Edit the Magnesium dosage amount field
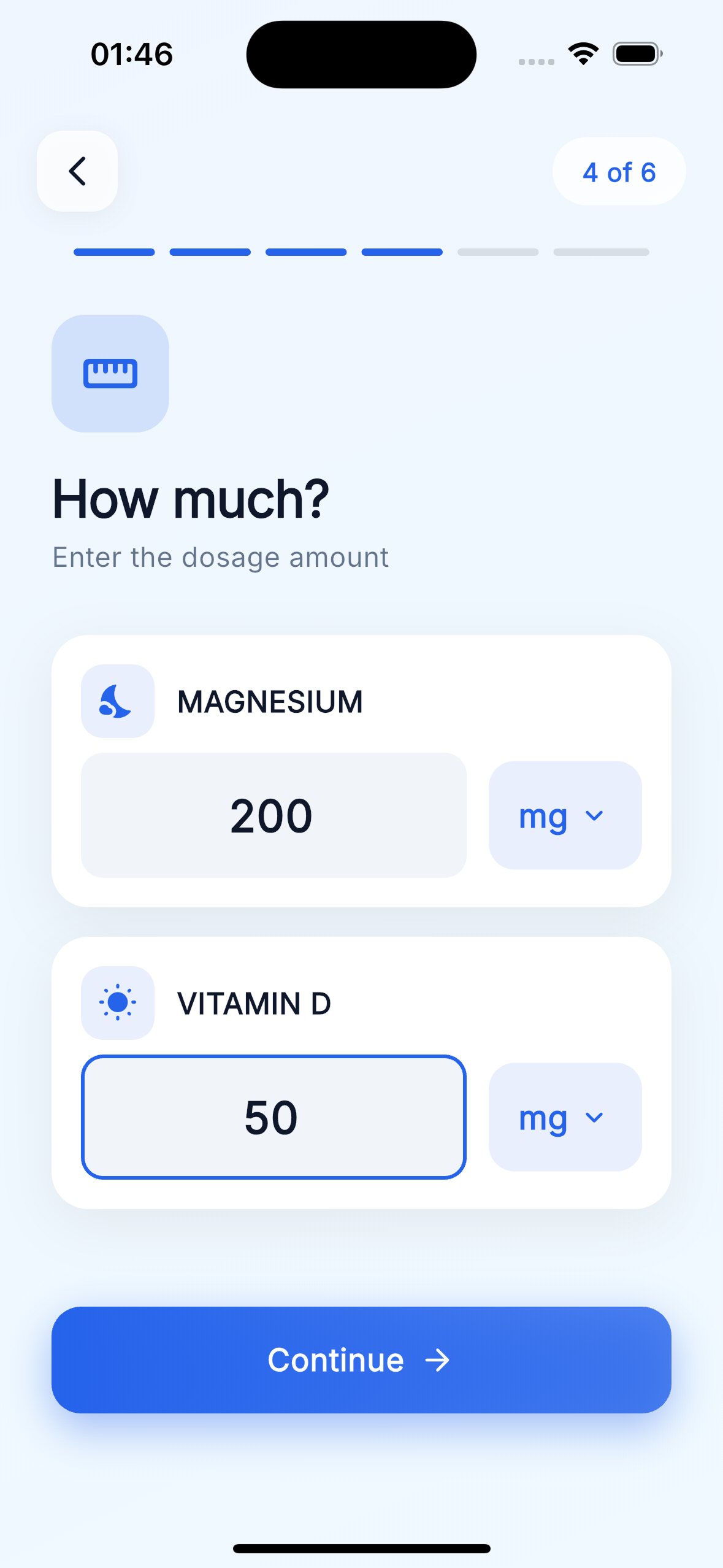723x1568 pixels. (x=274, y=815)
